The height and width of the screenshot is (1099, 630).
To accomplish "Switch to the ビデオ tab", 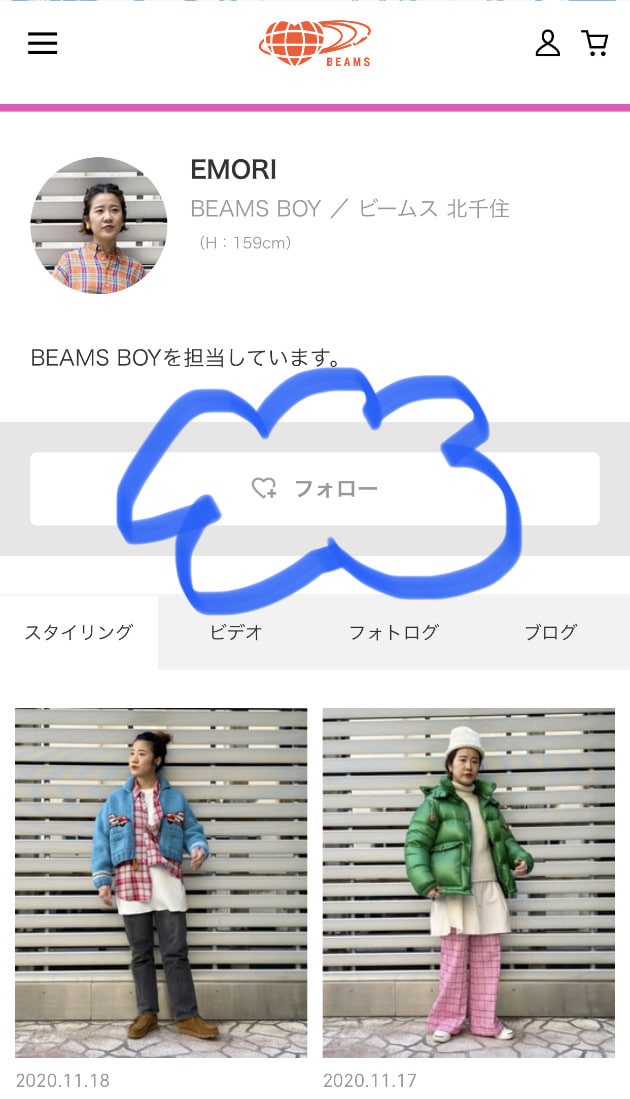I will coord(236,632).
